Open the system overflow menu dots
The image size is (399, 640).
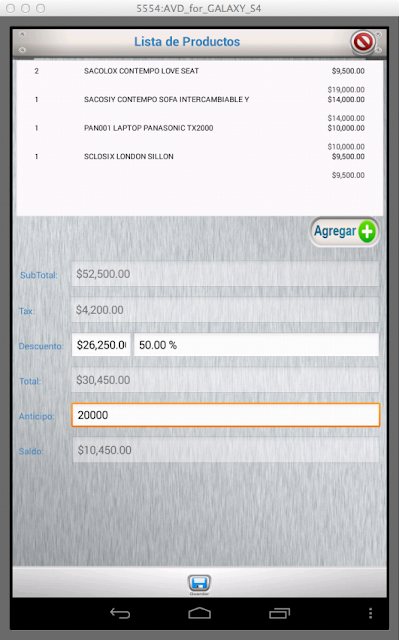(370, 613)
